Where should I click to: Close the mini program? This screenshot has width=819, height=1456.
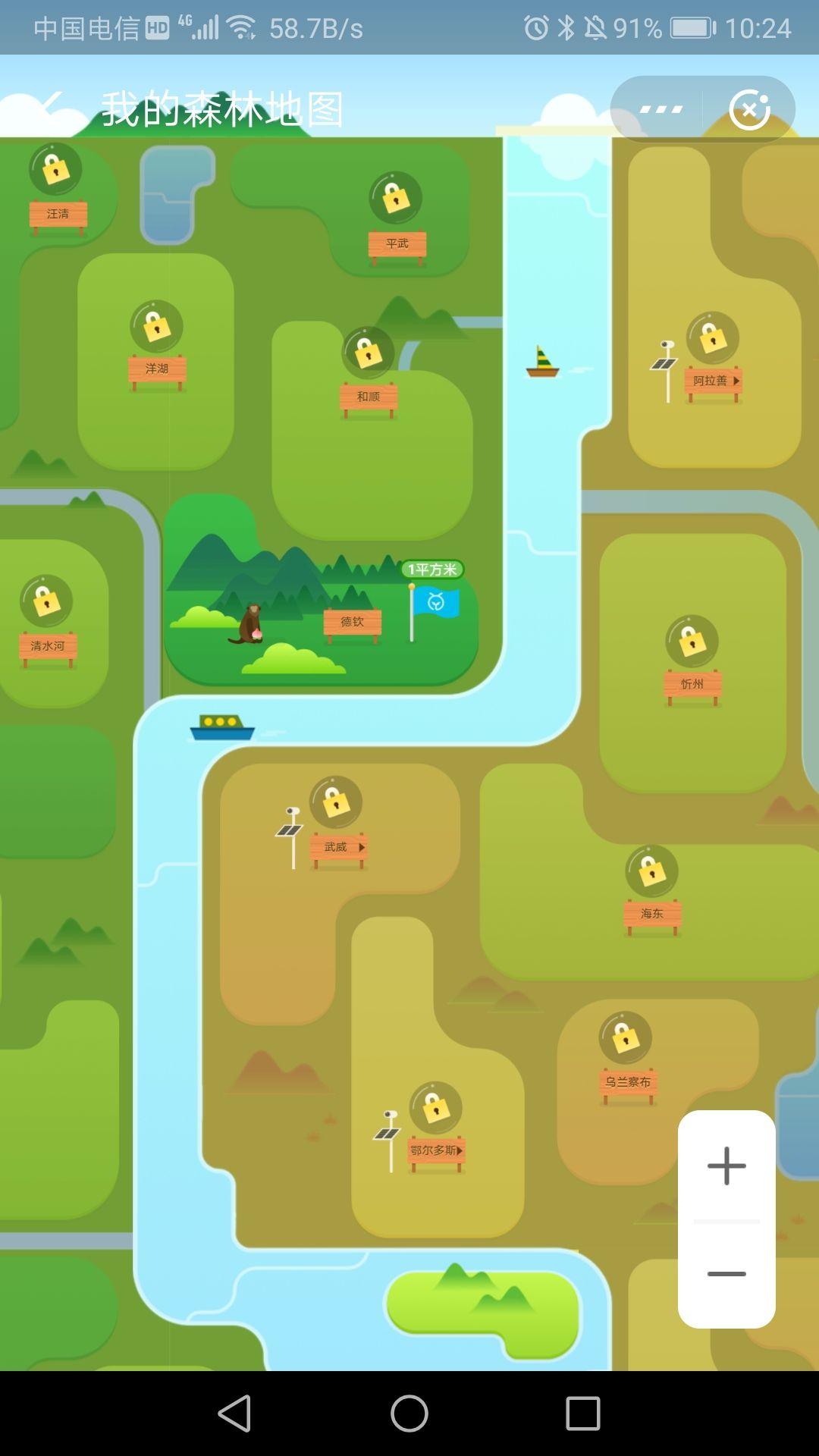click(749, 109)
